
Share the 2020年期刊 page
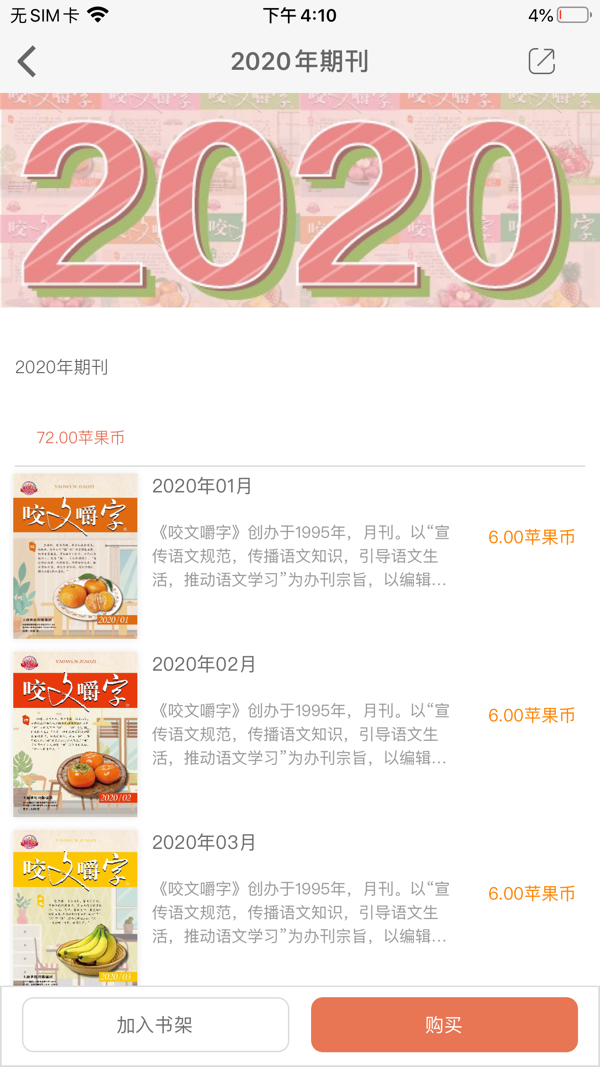pos(541,61)
